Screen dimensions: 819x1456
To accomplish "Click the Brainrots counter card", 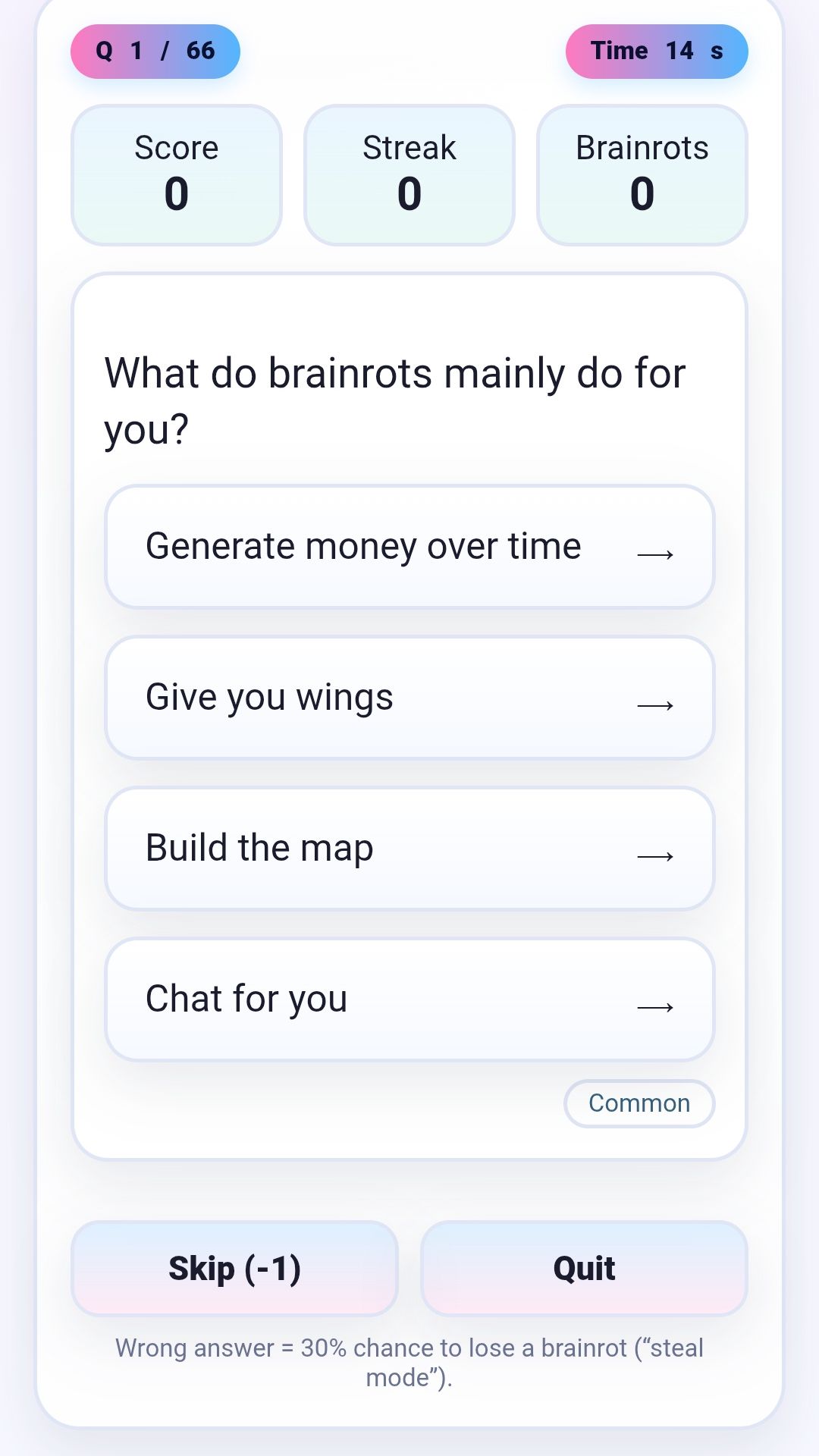I will click(642, 174).
